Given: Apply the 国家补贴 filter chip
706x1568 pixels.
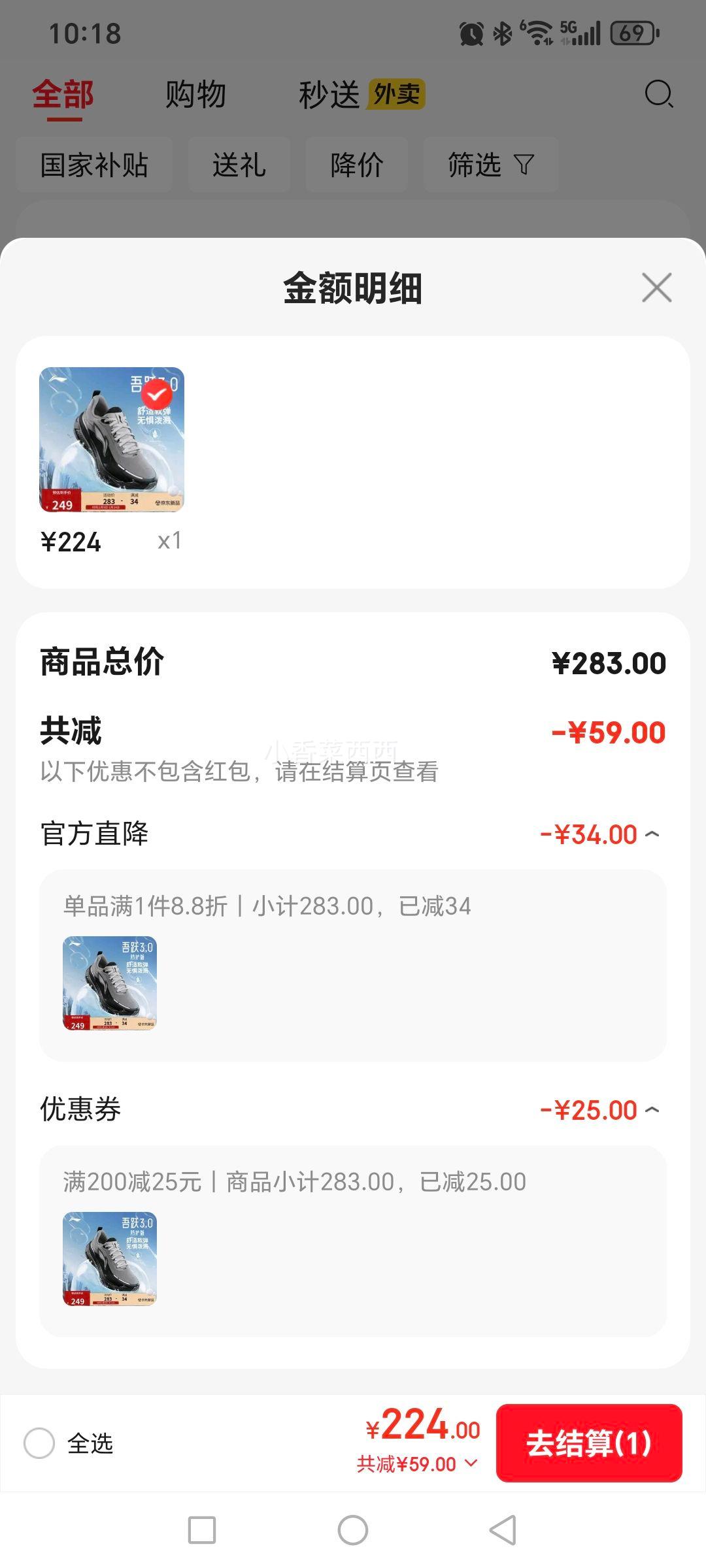Looking at the screenshot, I should click(94, 165).
